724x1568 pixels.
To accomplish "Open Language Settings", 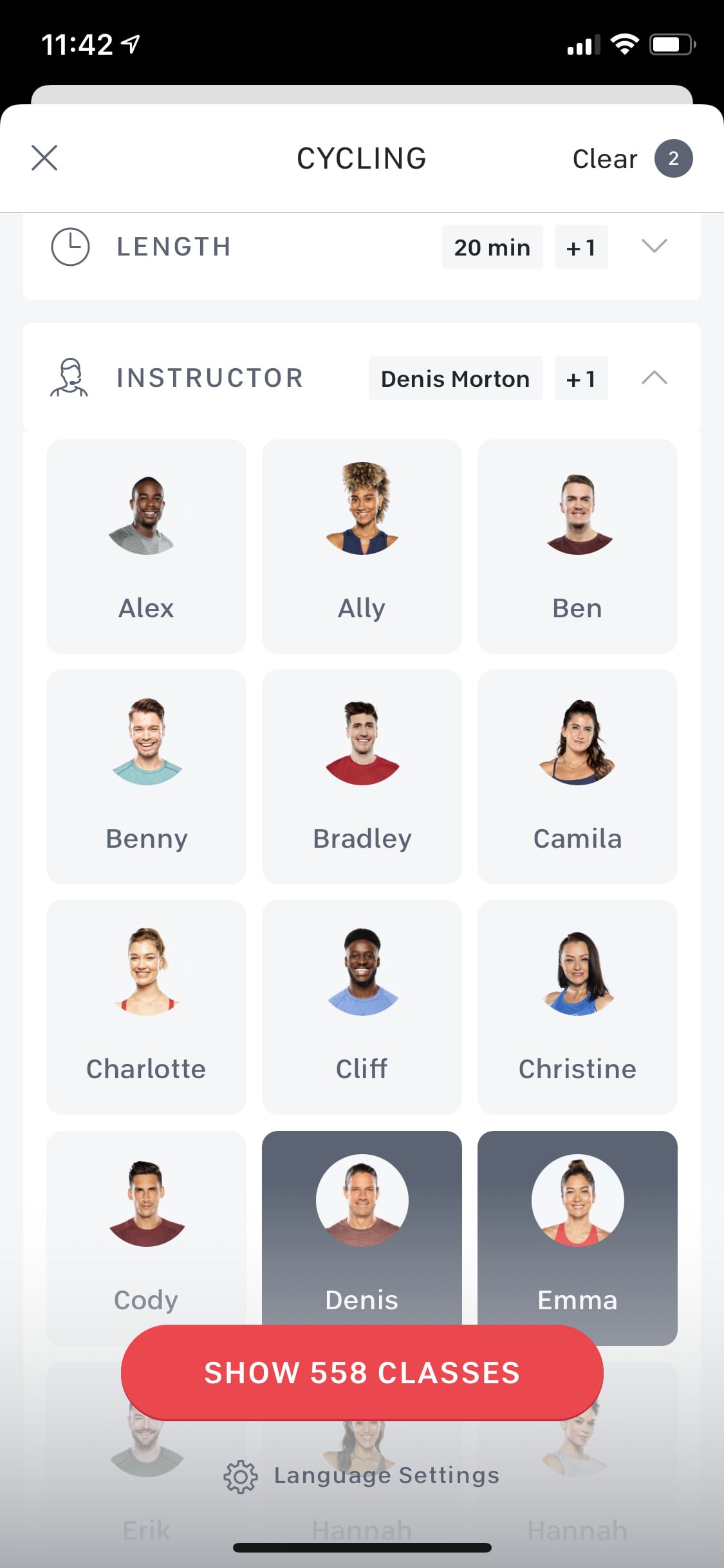I will pyautogui.click(x=362, y=1475).
